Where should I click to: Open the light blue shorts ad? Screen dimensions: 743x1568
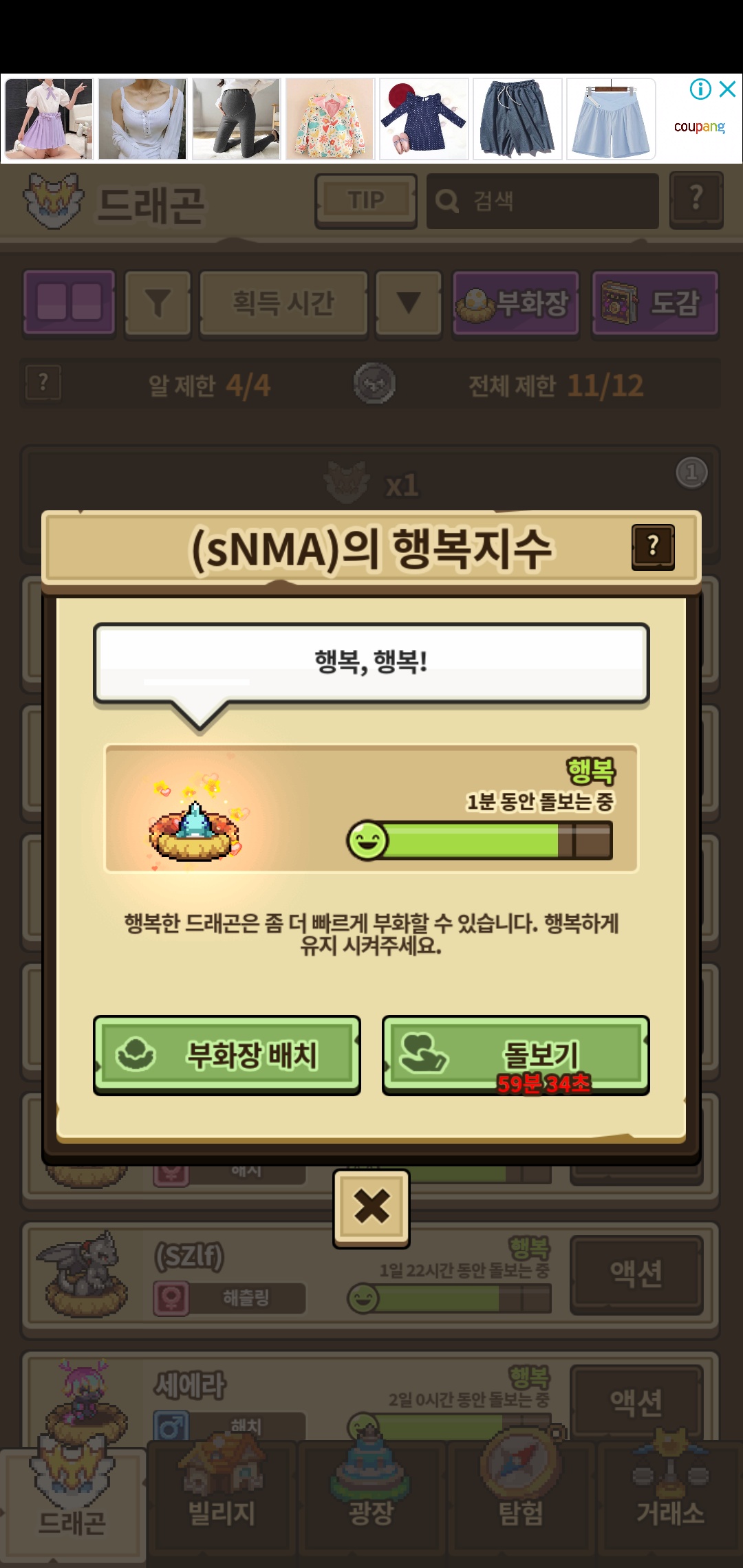610,119
